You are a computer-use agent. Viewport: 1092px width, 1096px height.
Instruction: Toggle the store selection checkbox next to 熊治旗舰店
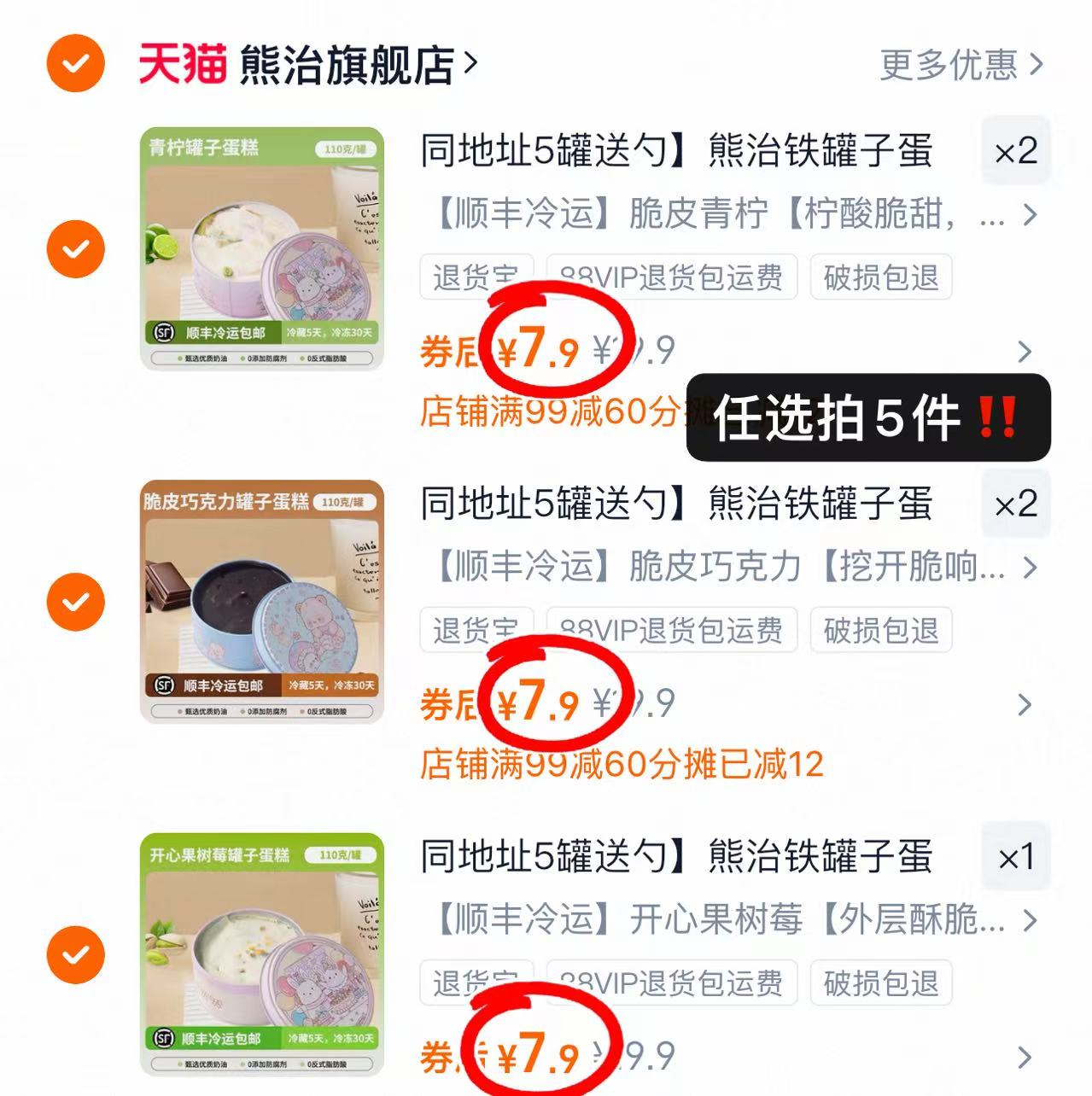tap(76, 61)
